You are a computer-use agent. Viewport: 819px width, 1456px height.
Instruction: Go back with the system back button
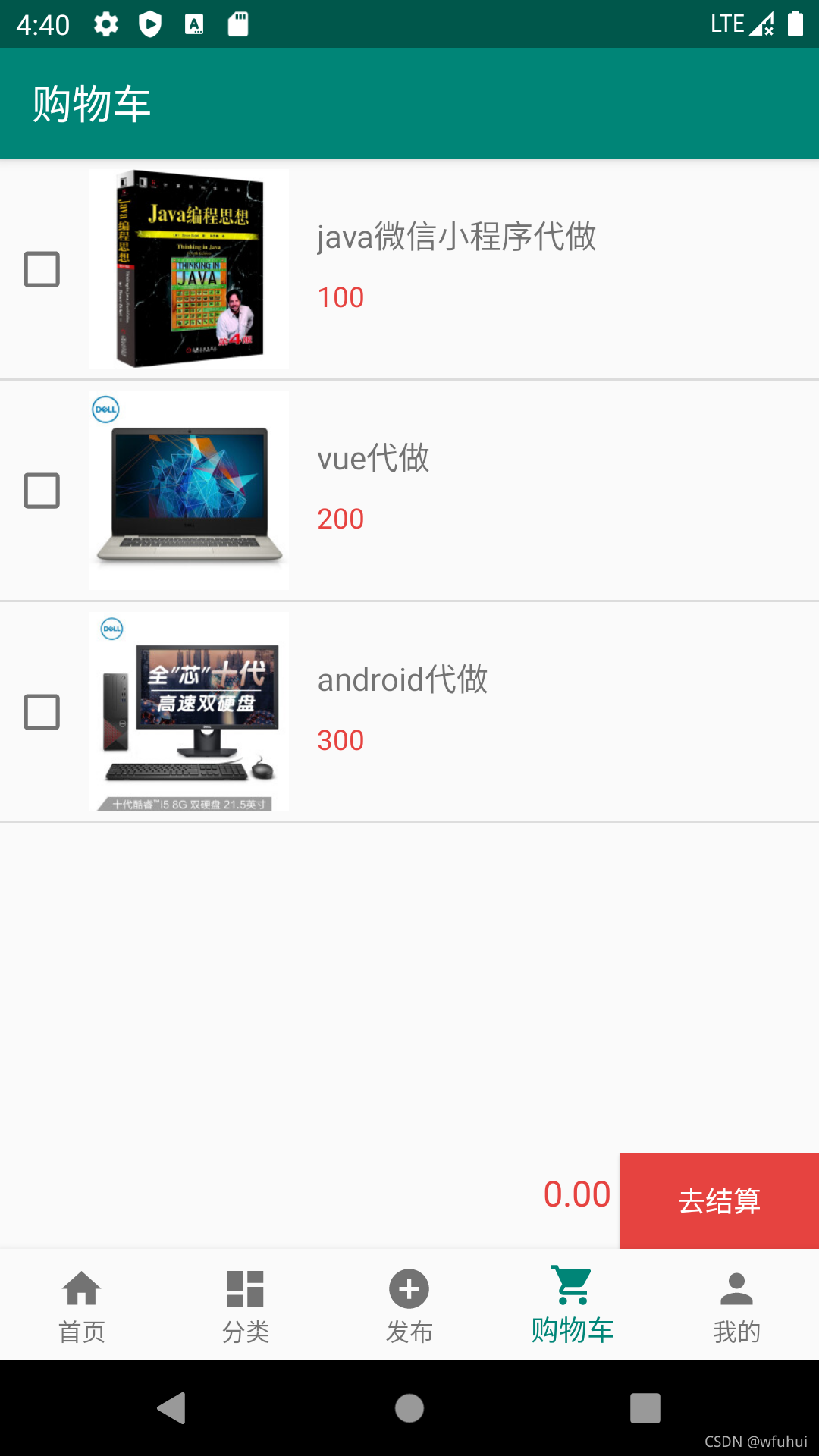172,1408
